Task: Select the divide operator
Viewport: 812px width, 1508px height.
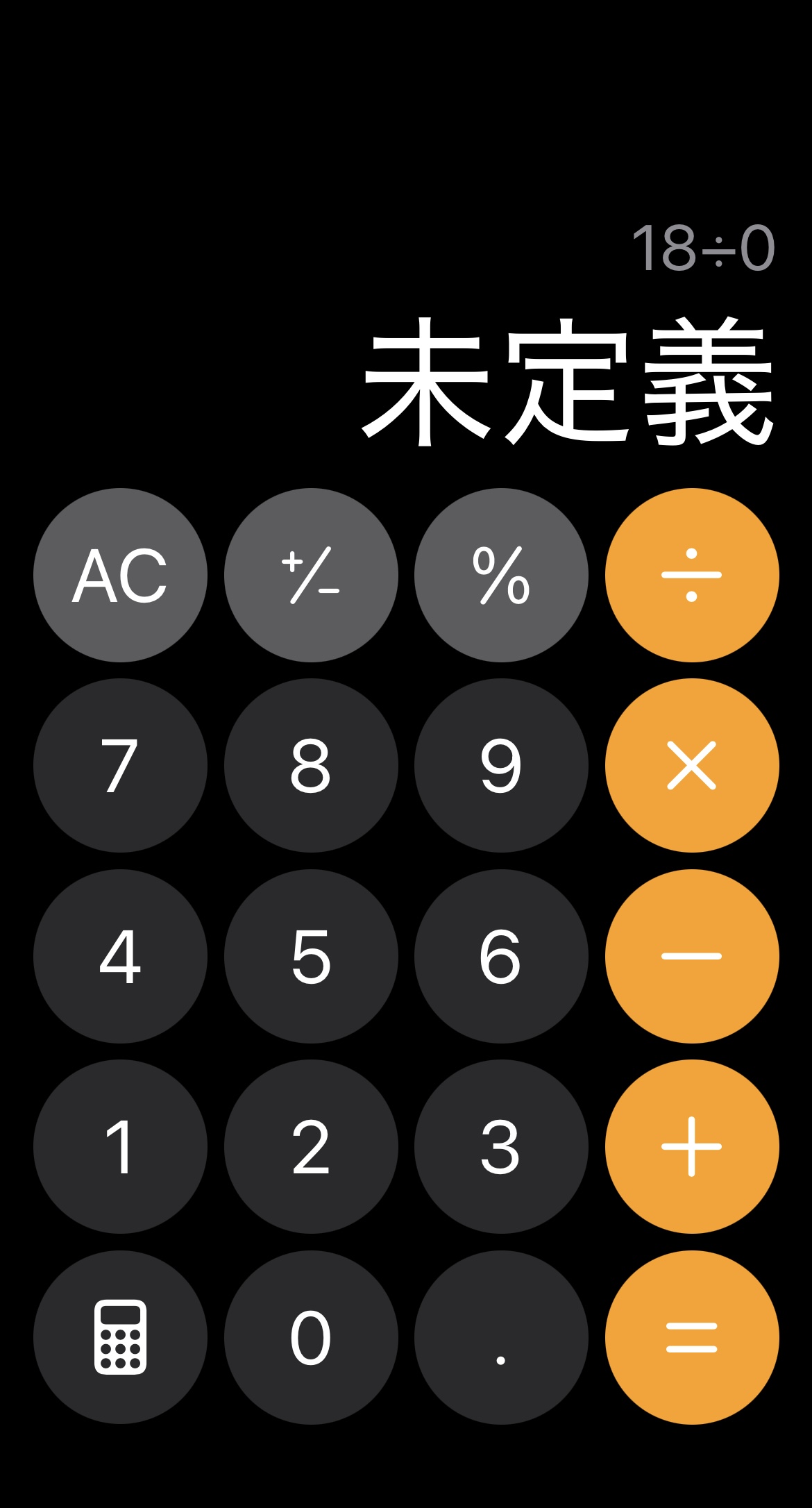Action: coord(692,575)
